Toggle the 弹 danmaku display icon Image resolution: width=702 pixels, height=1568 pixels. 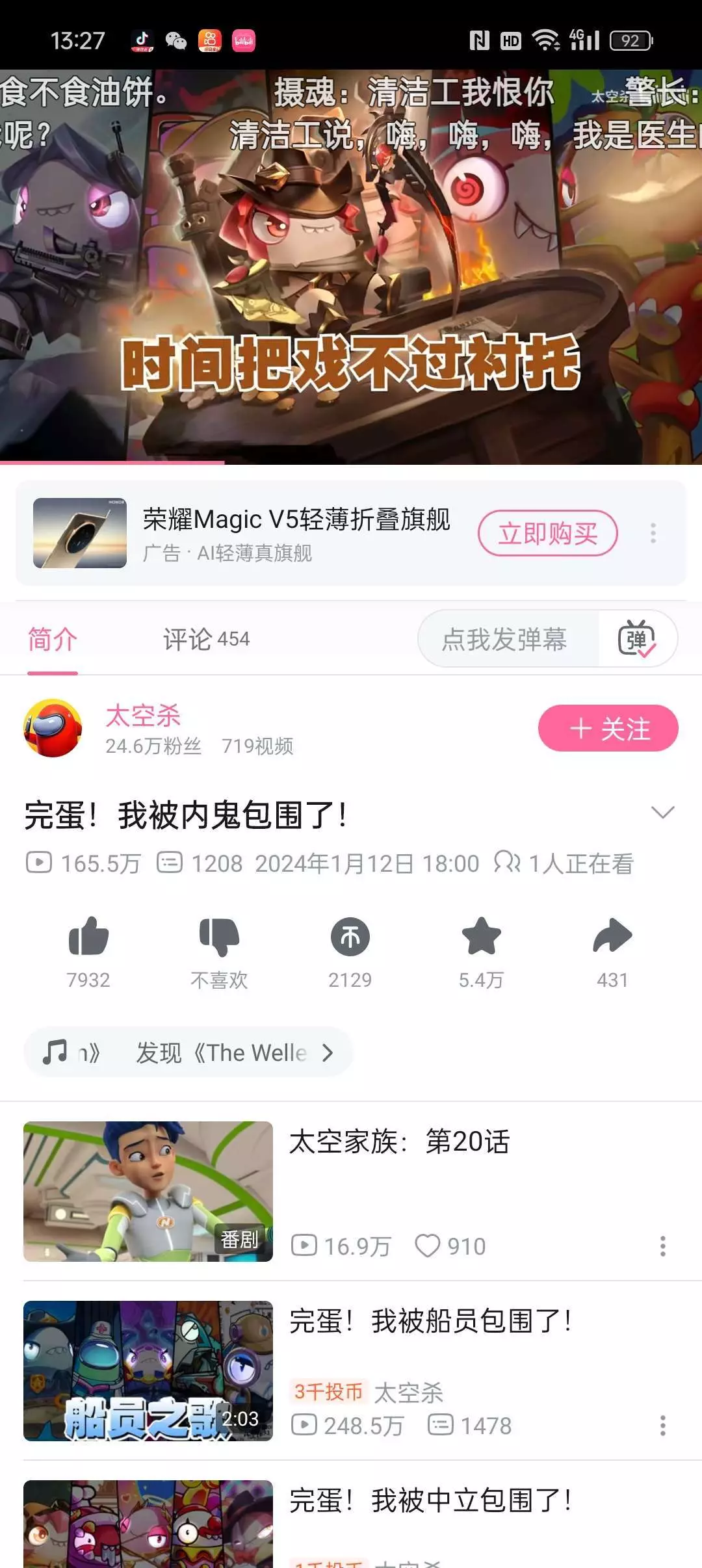pyautogui.click(x=636, y=639)
